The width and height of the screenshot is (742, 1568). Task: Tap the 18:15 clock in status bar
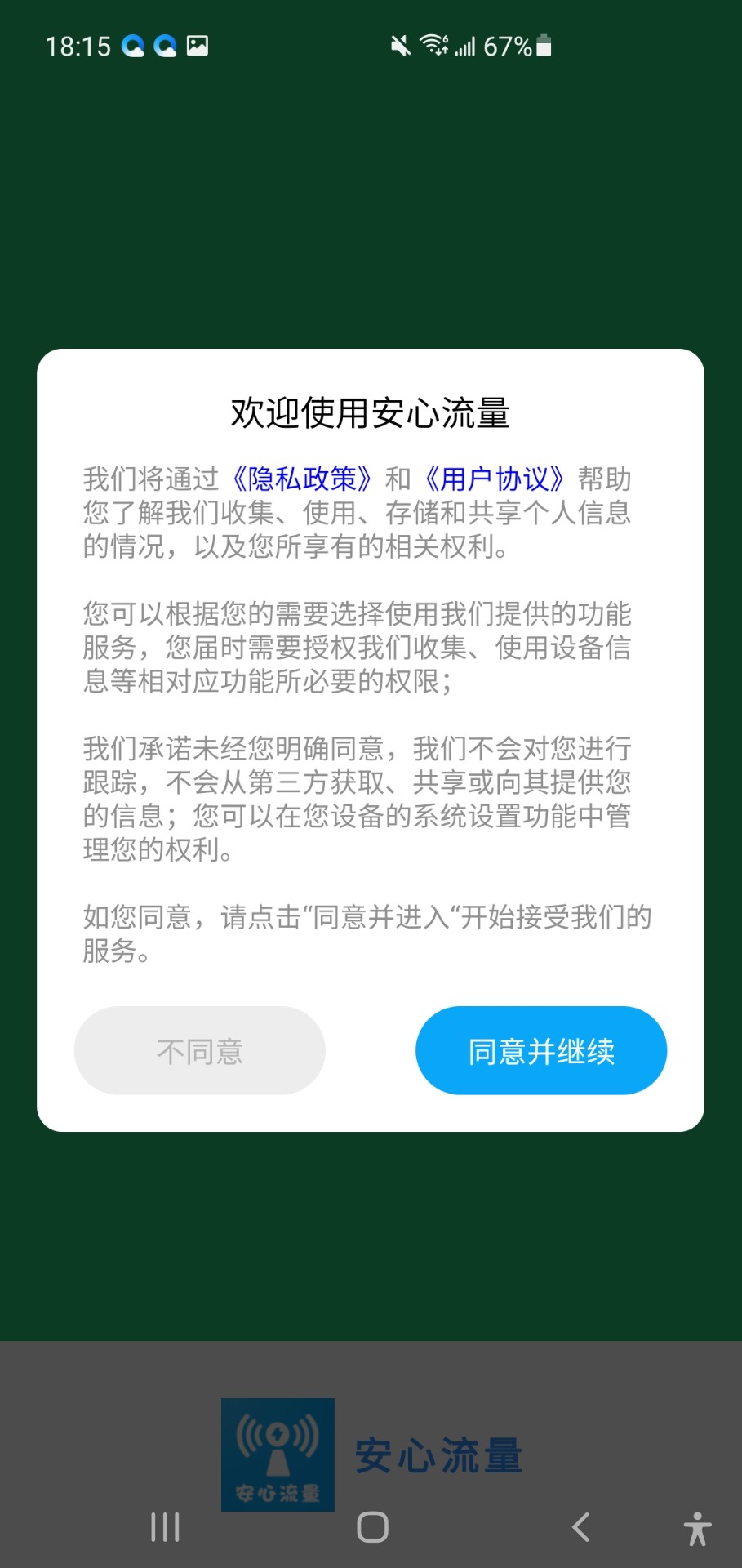(x=78, y=47)
